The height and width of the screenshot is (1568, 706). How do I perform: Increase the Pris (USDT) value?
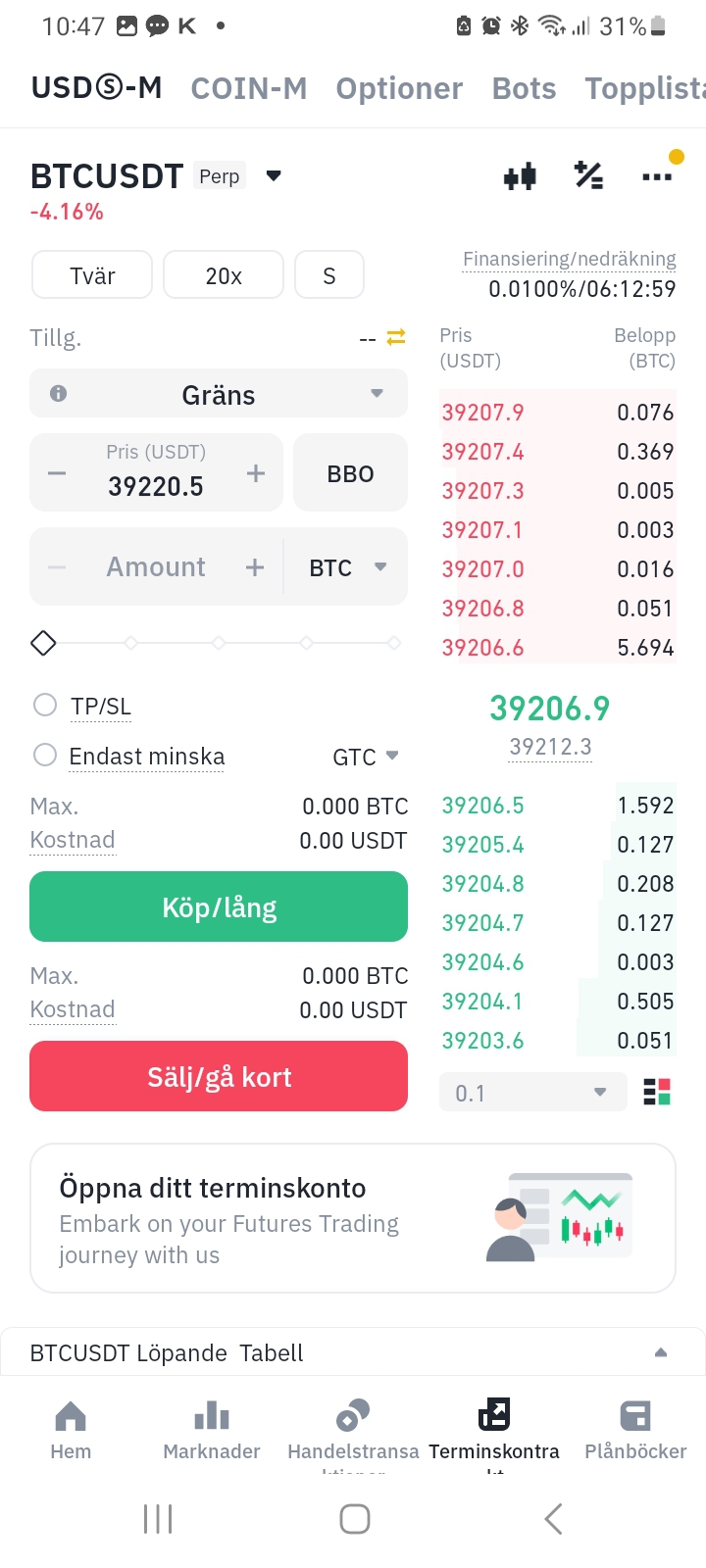(x=256, y=473)
